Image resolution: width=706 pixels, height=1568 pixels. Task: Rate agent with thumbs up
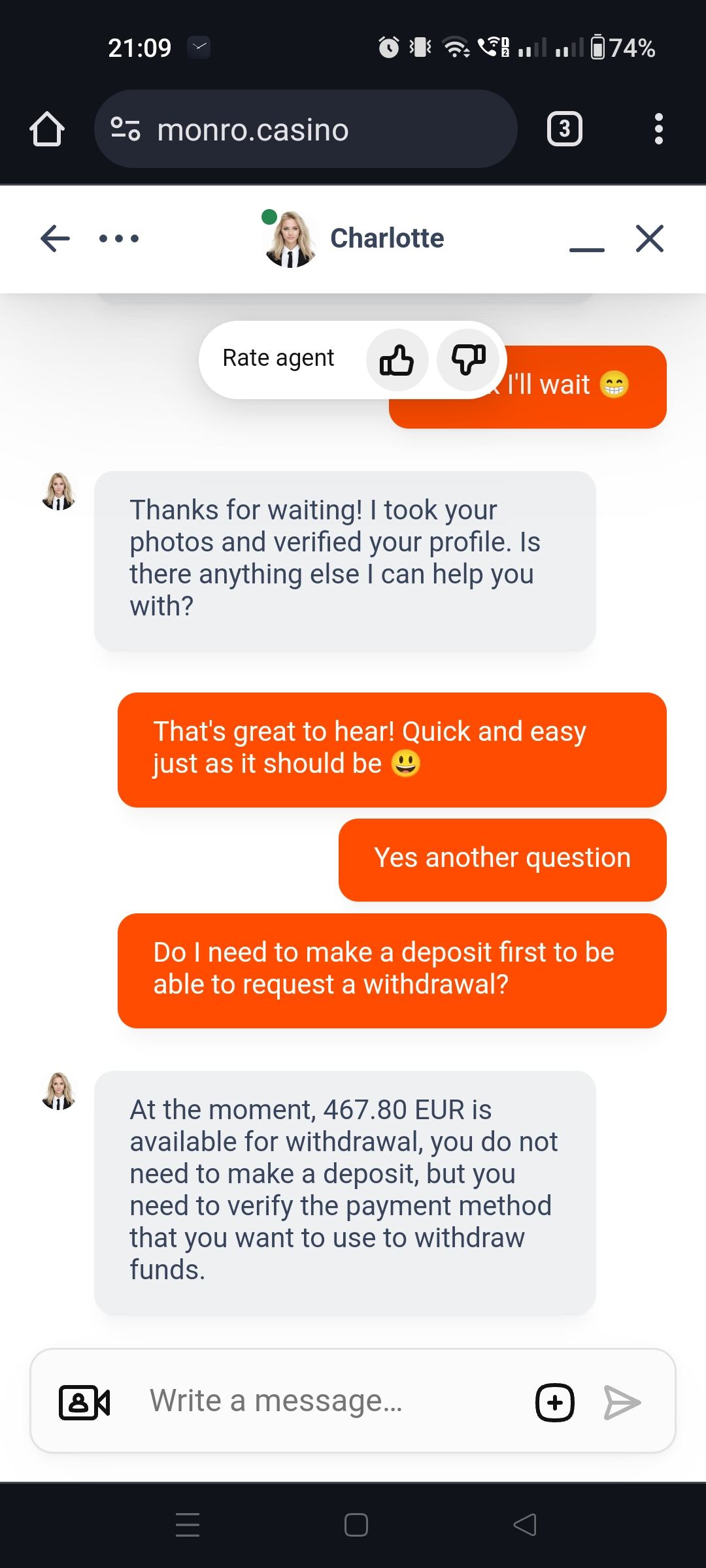click(x=397, y=360)
